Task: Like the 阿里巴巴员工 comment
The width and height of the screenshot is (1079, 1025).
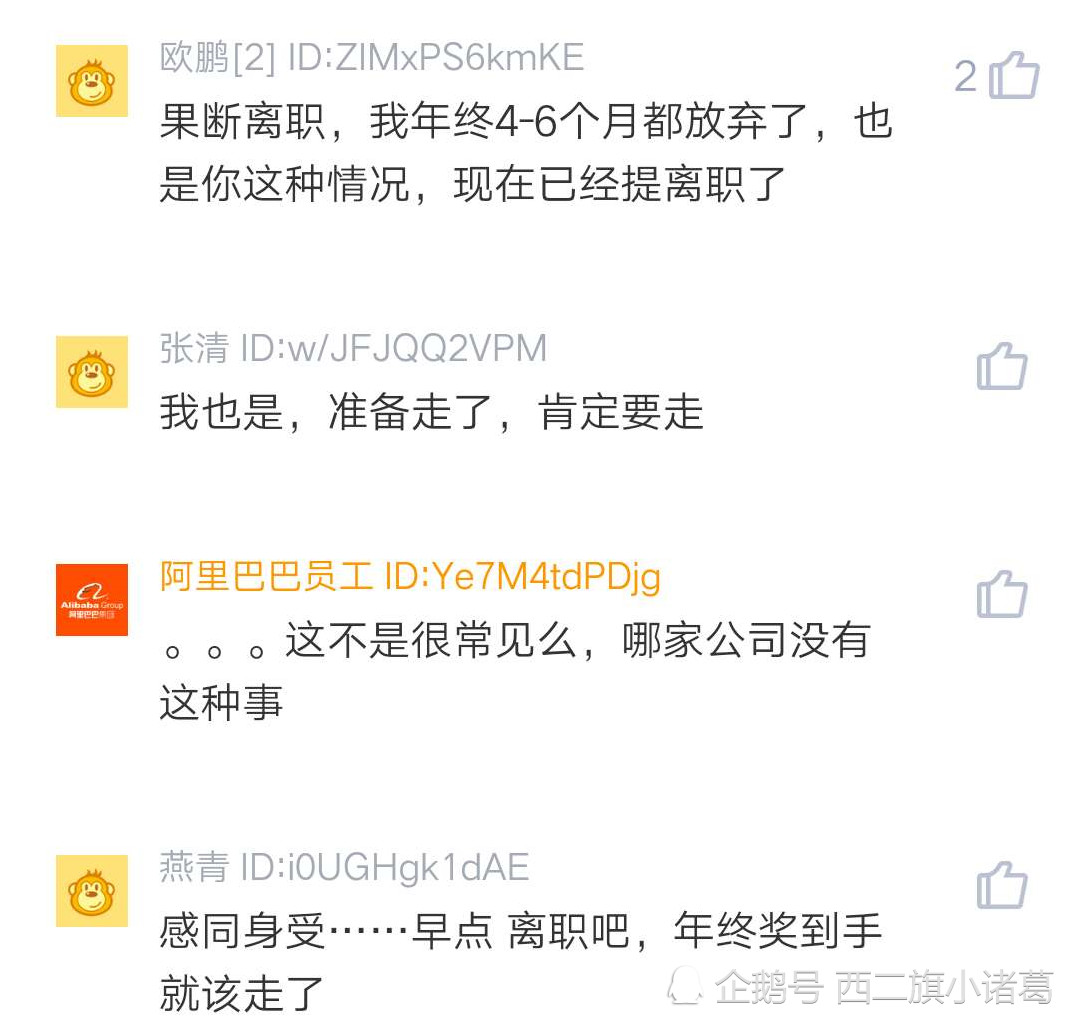Action: [x=1002, y=594]
